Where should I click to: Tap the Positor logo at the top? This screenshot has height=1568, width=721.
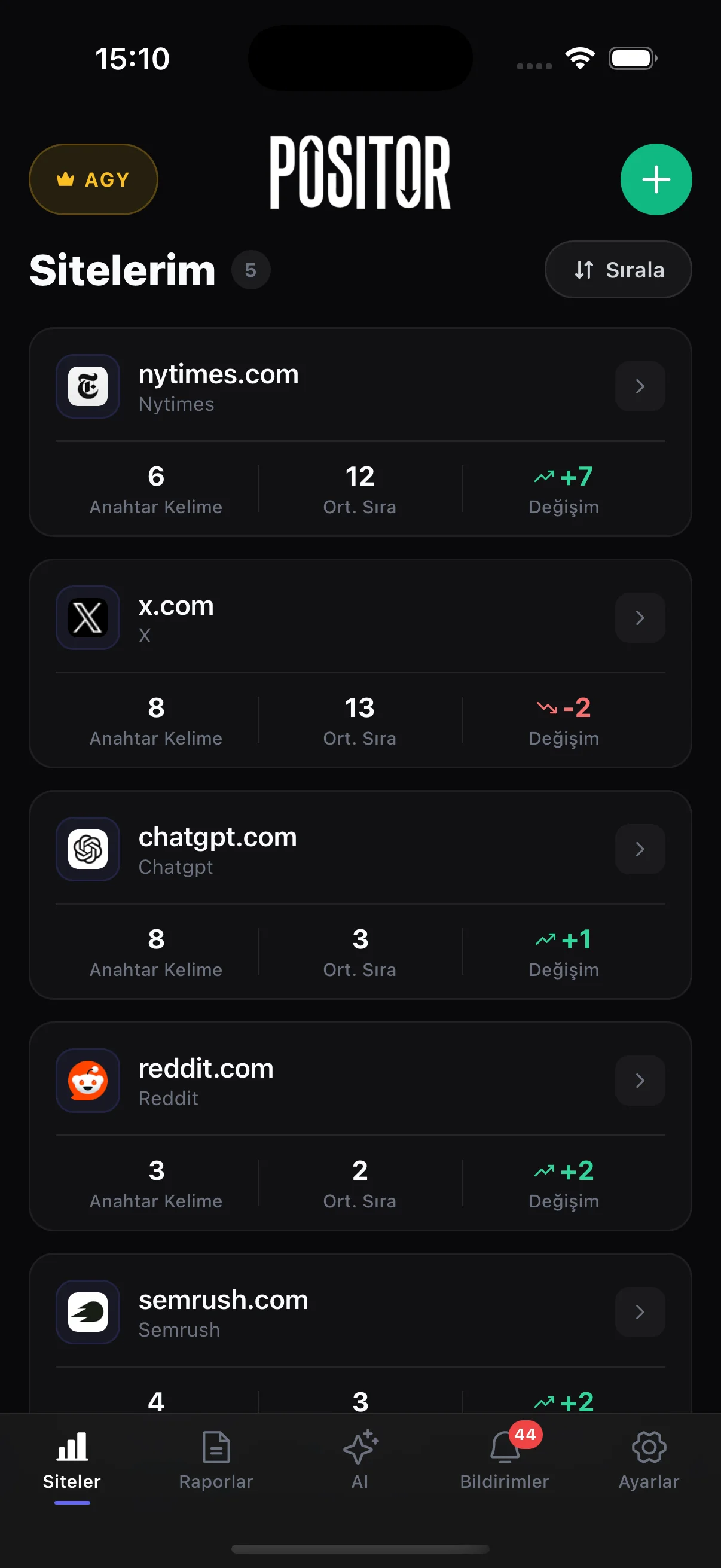(x=360, y=173)
